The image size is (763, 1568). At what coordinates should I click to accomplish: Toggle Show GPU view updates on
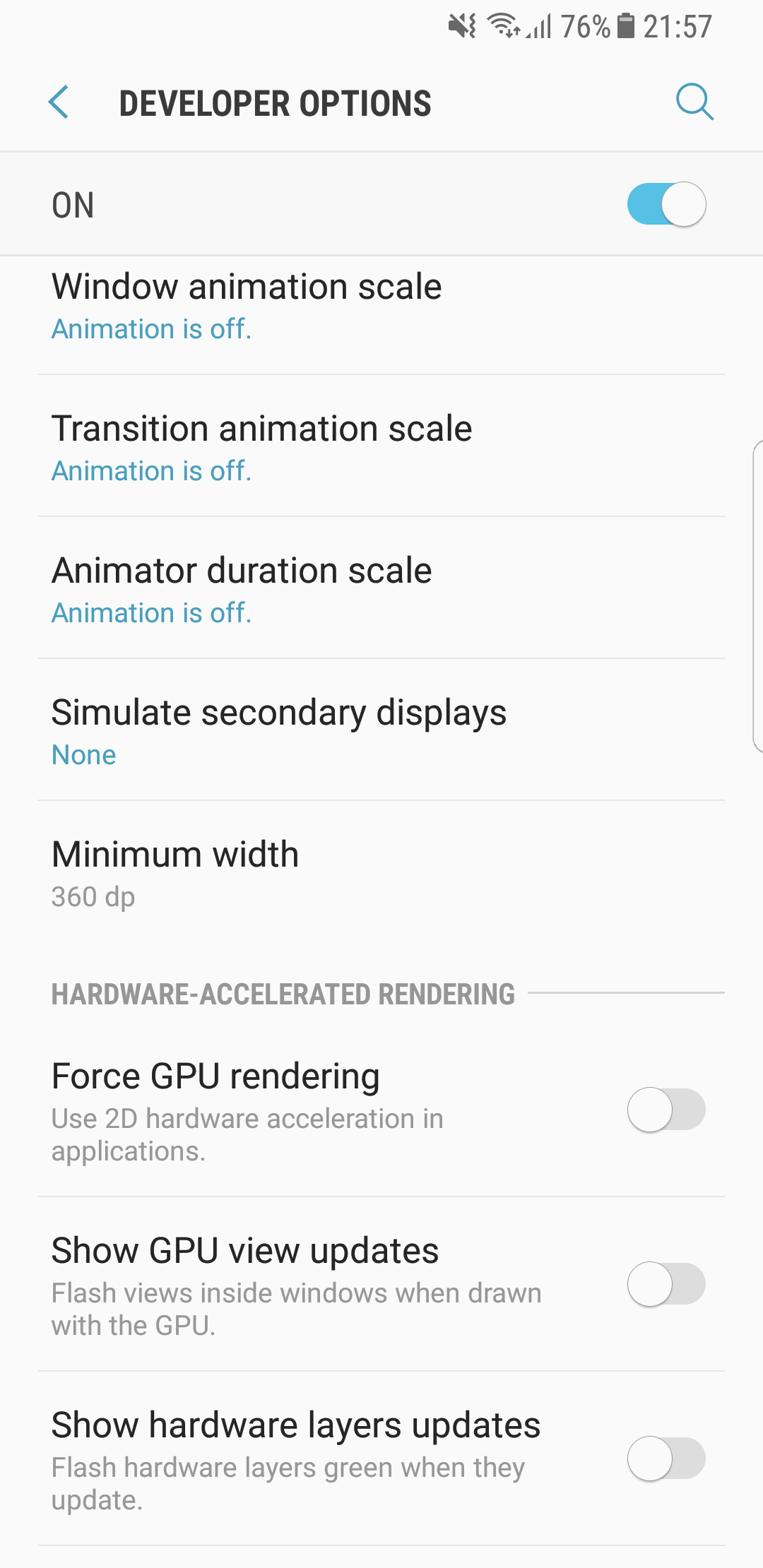click(666, 1284)
